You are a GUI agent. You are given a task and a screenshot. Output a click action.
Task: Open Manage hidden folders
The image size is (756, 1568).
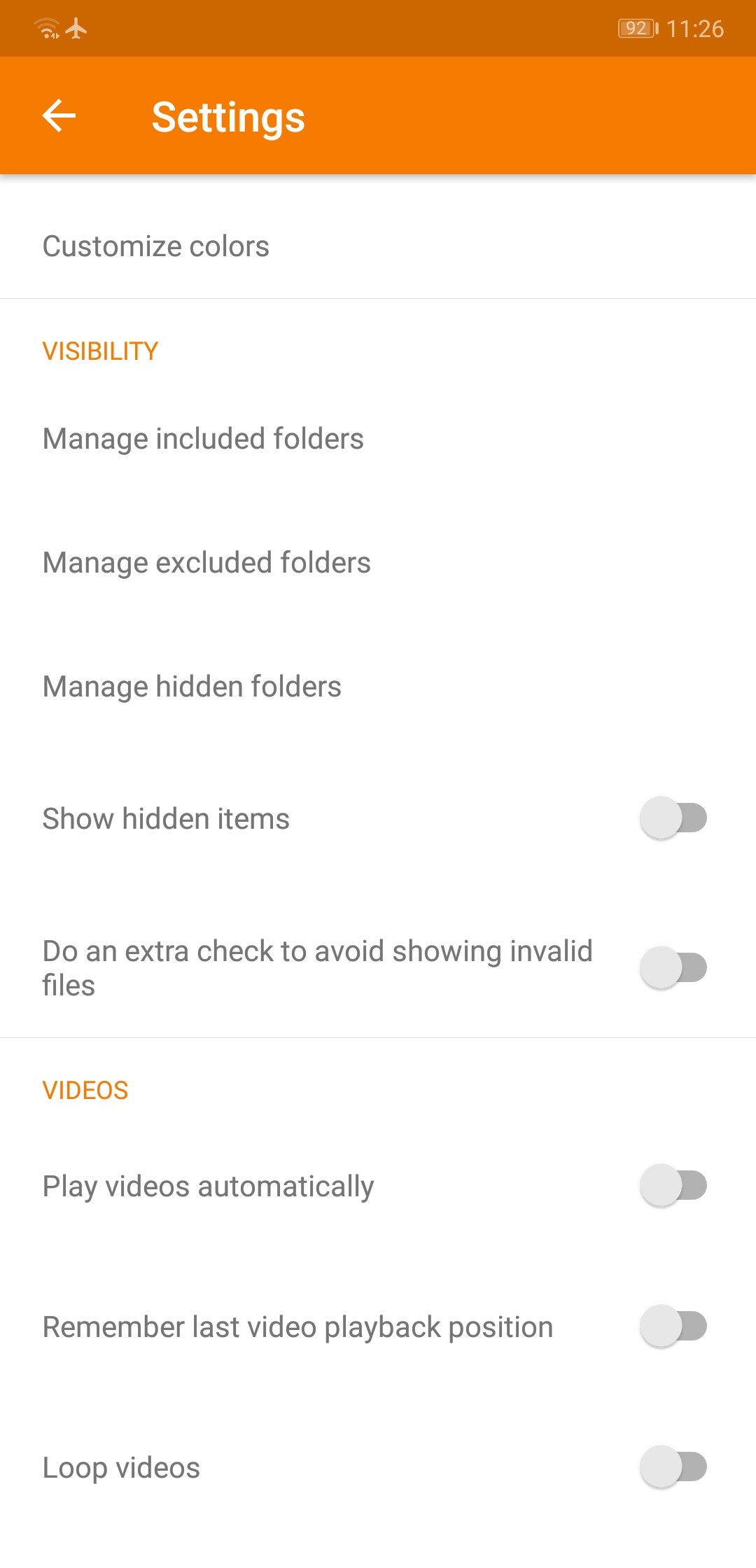[x=378, y=687]
